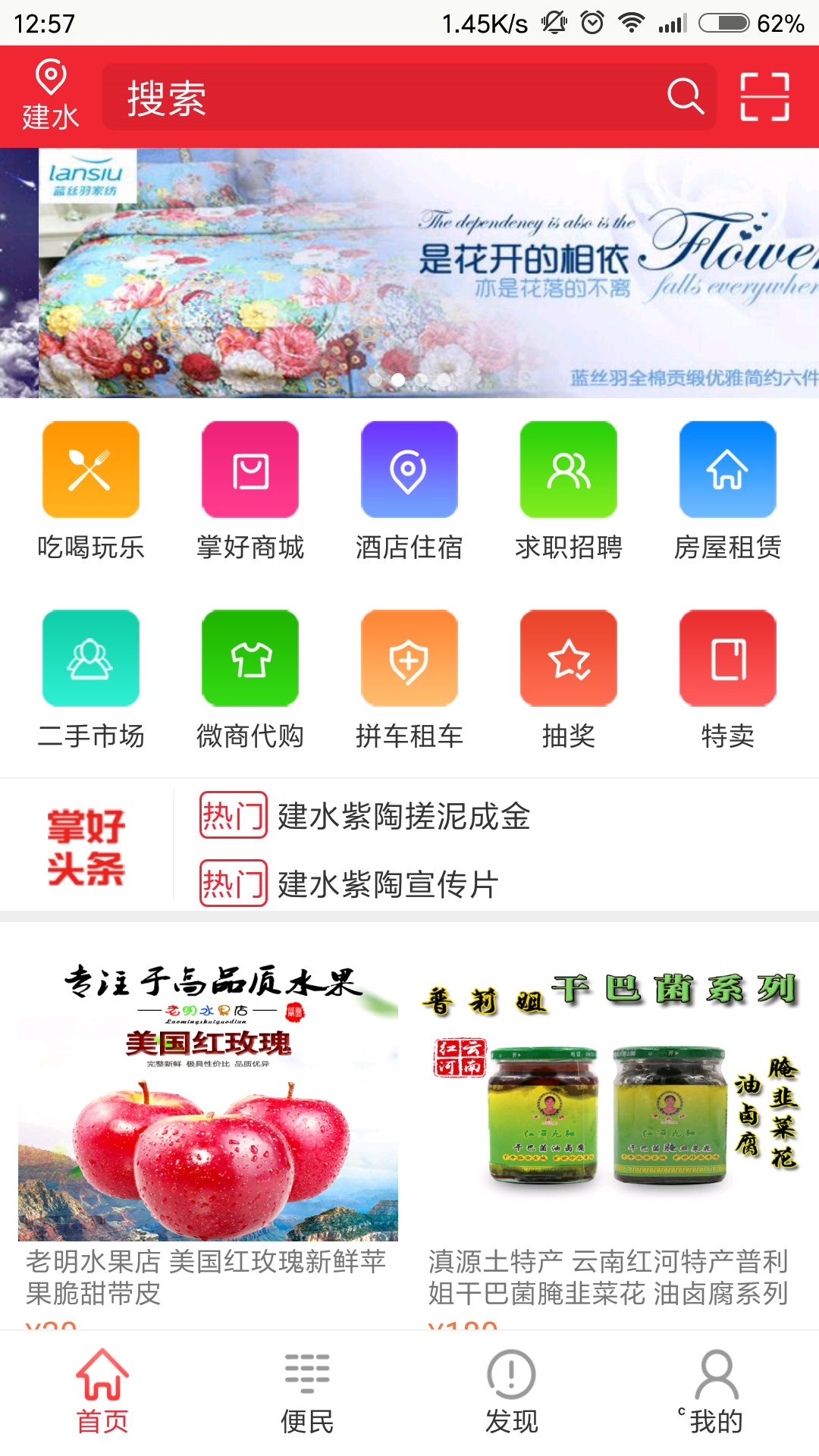The image size is (819, 1456).
Task: Browse 求职招聘 job listings
Action: (x=569, y=491)
